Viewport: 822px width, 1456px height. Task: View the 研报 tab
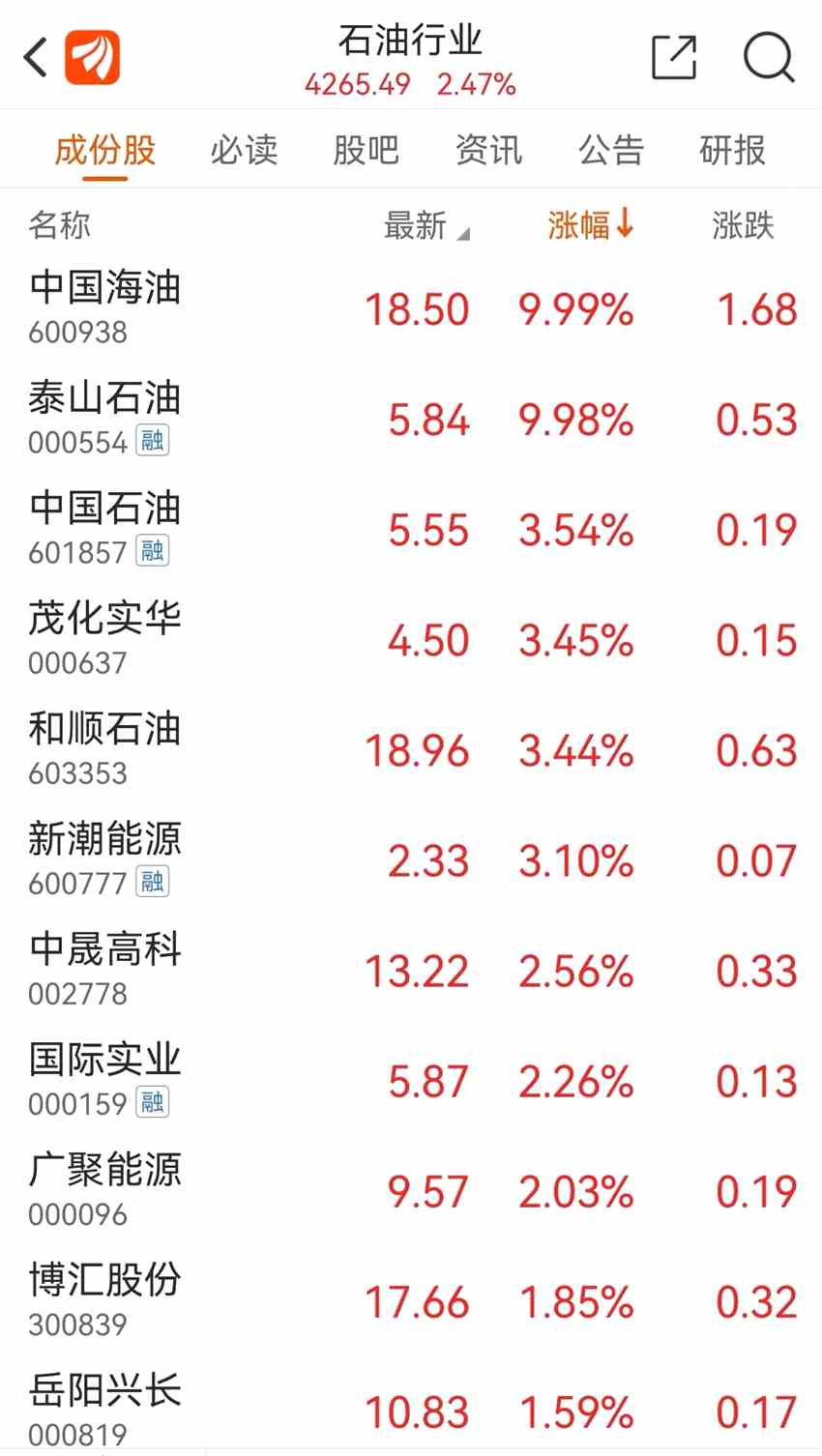click(732, 150)
